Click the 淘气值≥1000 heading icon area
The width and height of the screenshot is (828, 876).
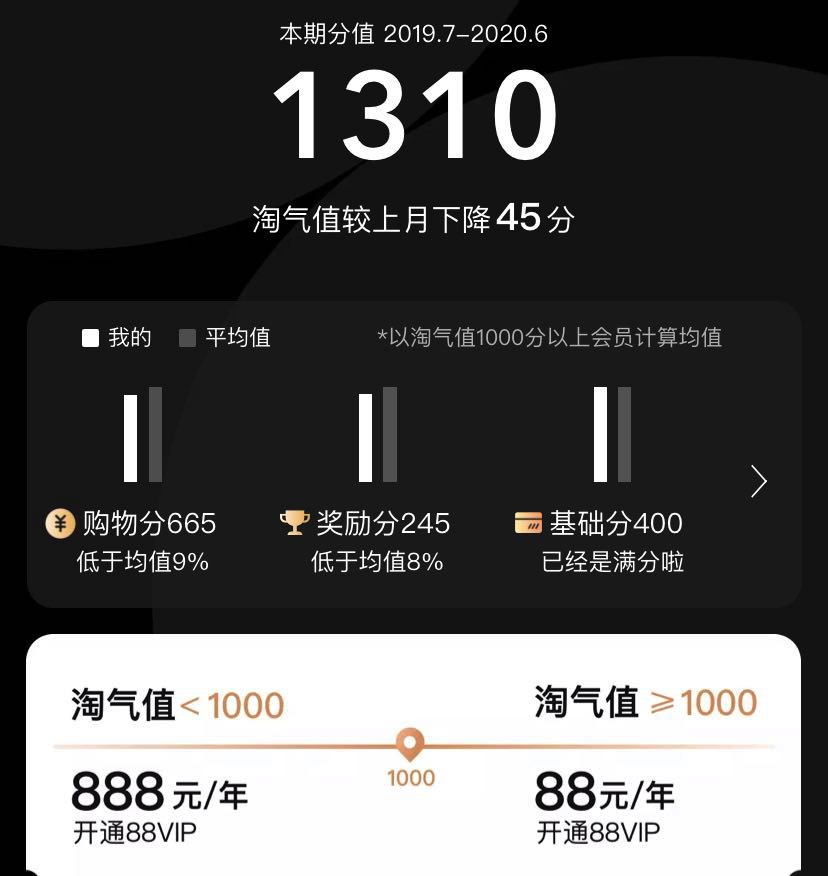click(x=644, y=703)
